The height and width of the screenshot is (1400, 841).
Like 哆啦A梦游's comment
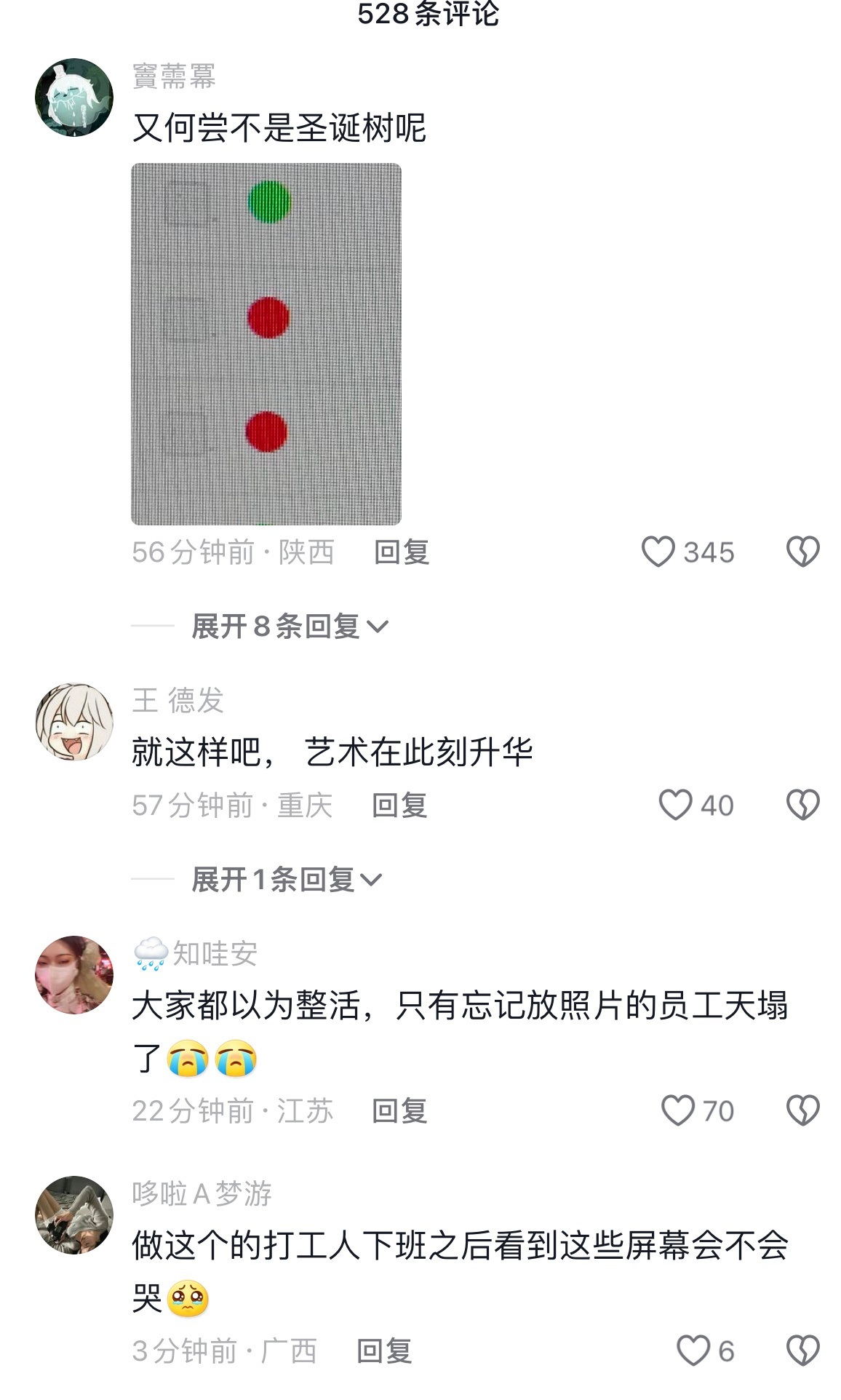point(693,1351)
